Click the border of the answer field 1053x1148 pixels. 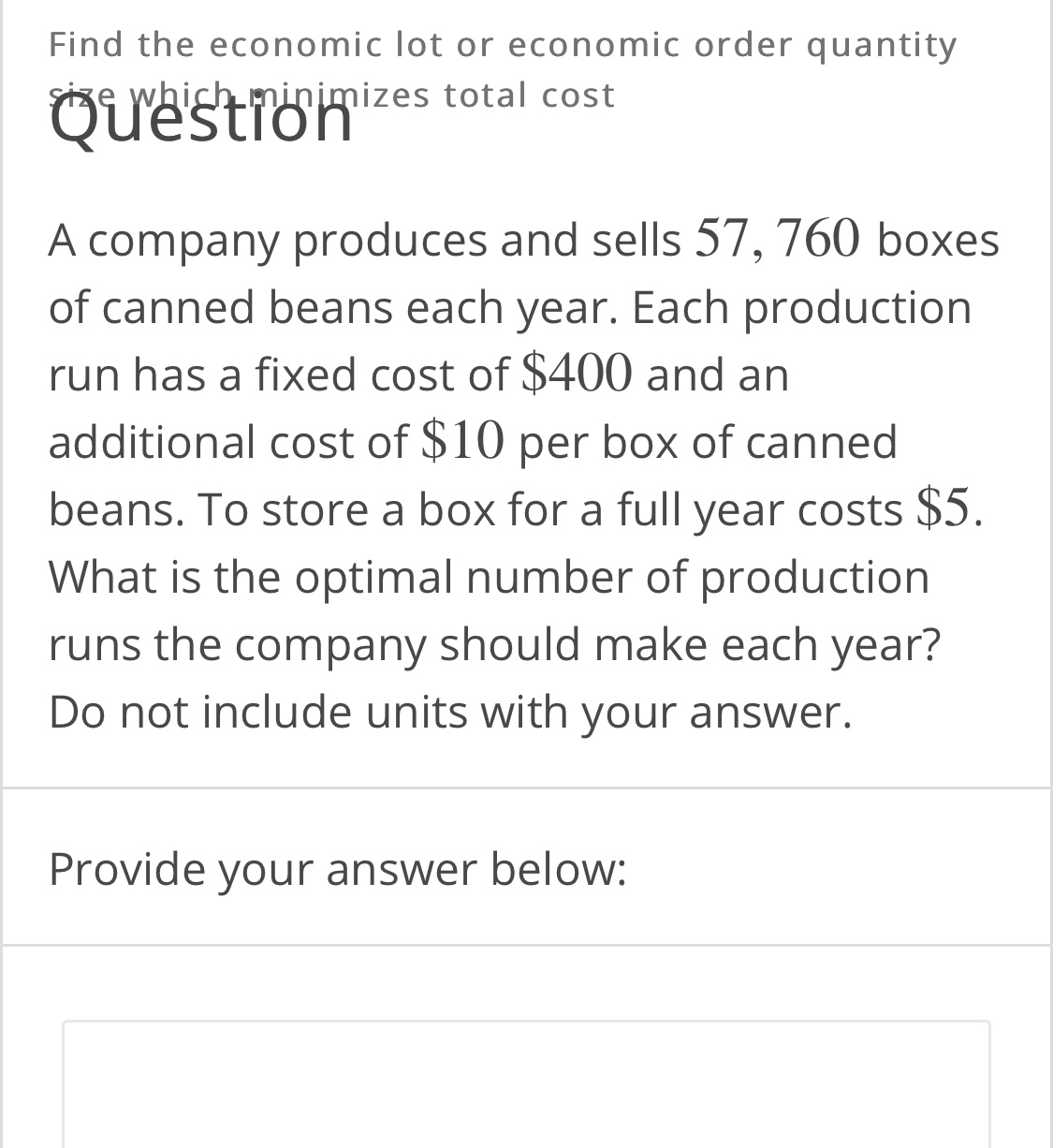tap(63, 1086)
